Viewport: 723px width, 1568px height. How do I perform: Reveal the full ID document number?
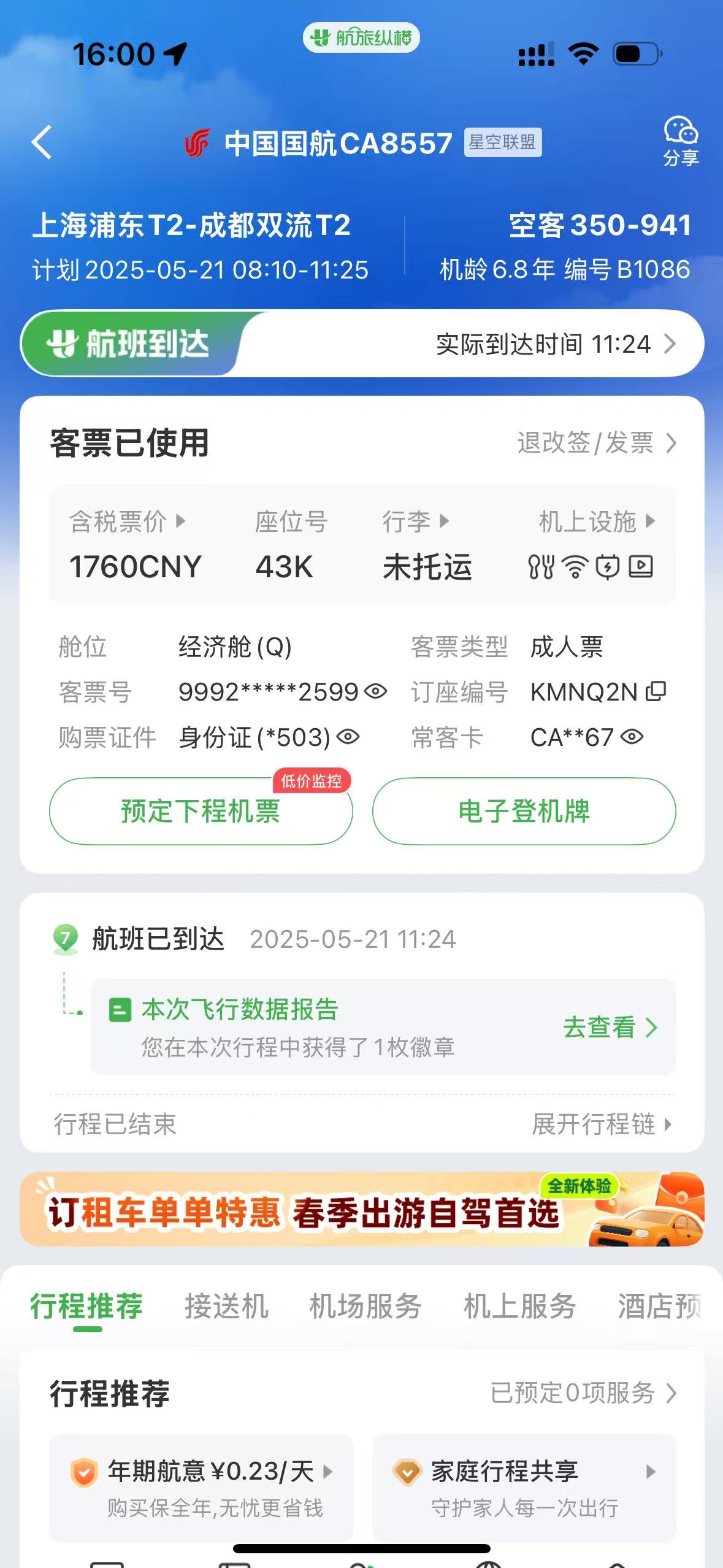348,737
